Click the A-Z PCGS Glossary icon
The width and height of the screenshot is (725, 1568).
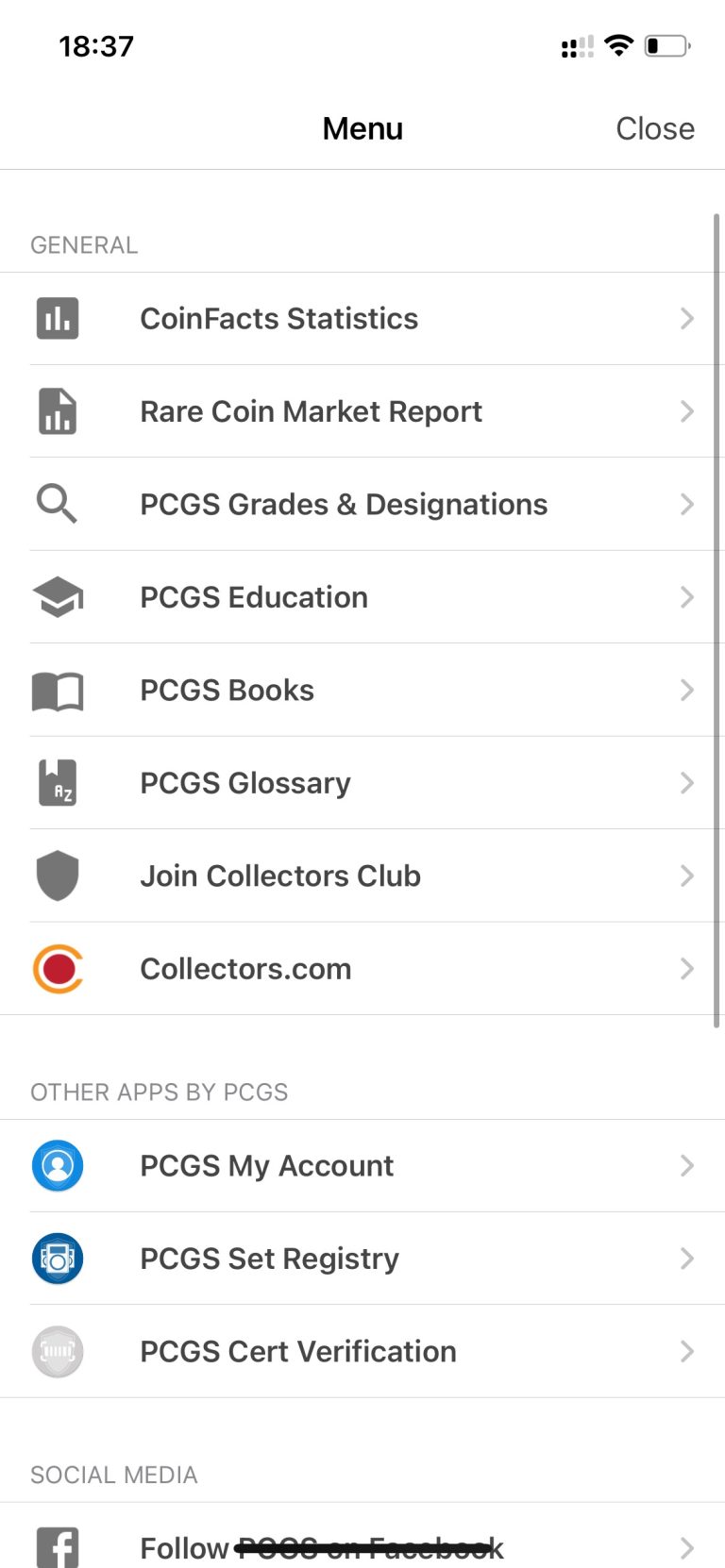click(58, 782)
